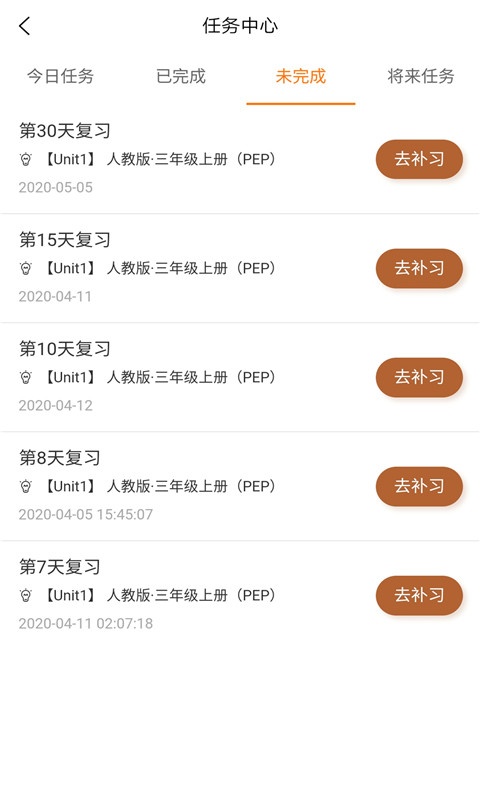Viewport: 480px width, 800px height.
Task: Make up the 第8天复习 task
Action: click(419, 486)
